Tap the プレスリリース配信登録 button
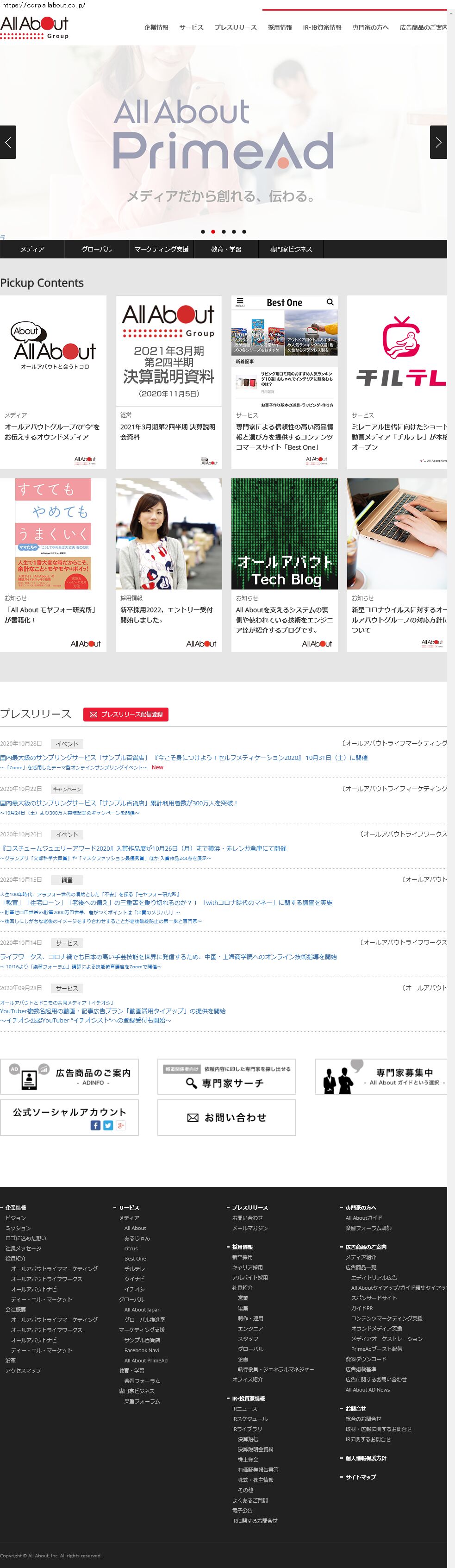 pyautogui.click(x=126, y=714)
